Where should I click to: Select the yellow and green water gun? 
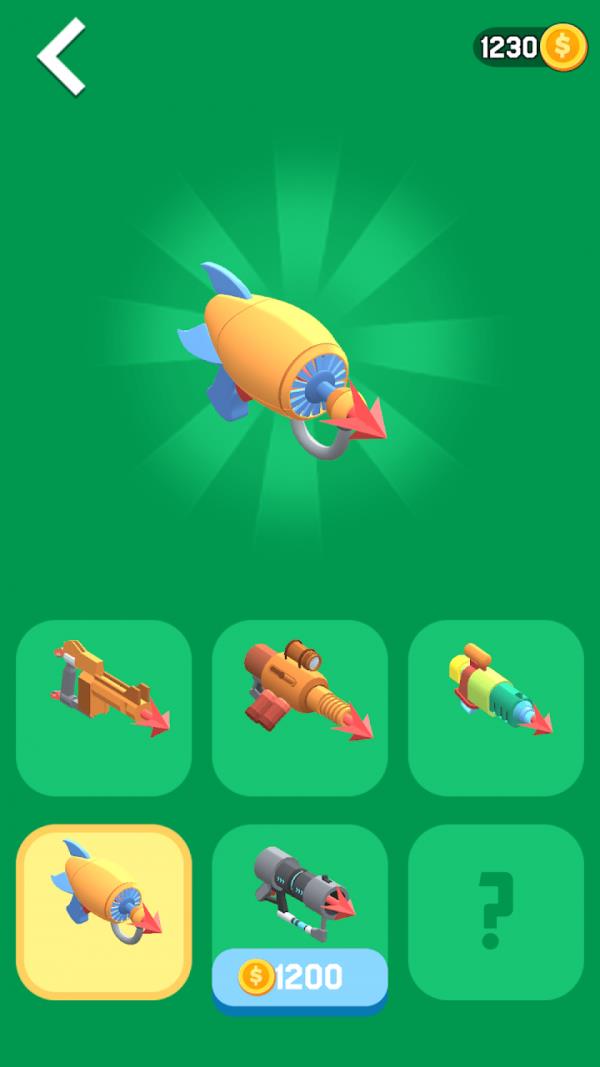coord(496,707)
